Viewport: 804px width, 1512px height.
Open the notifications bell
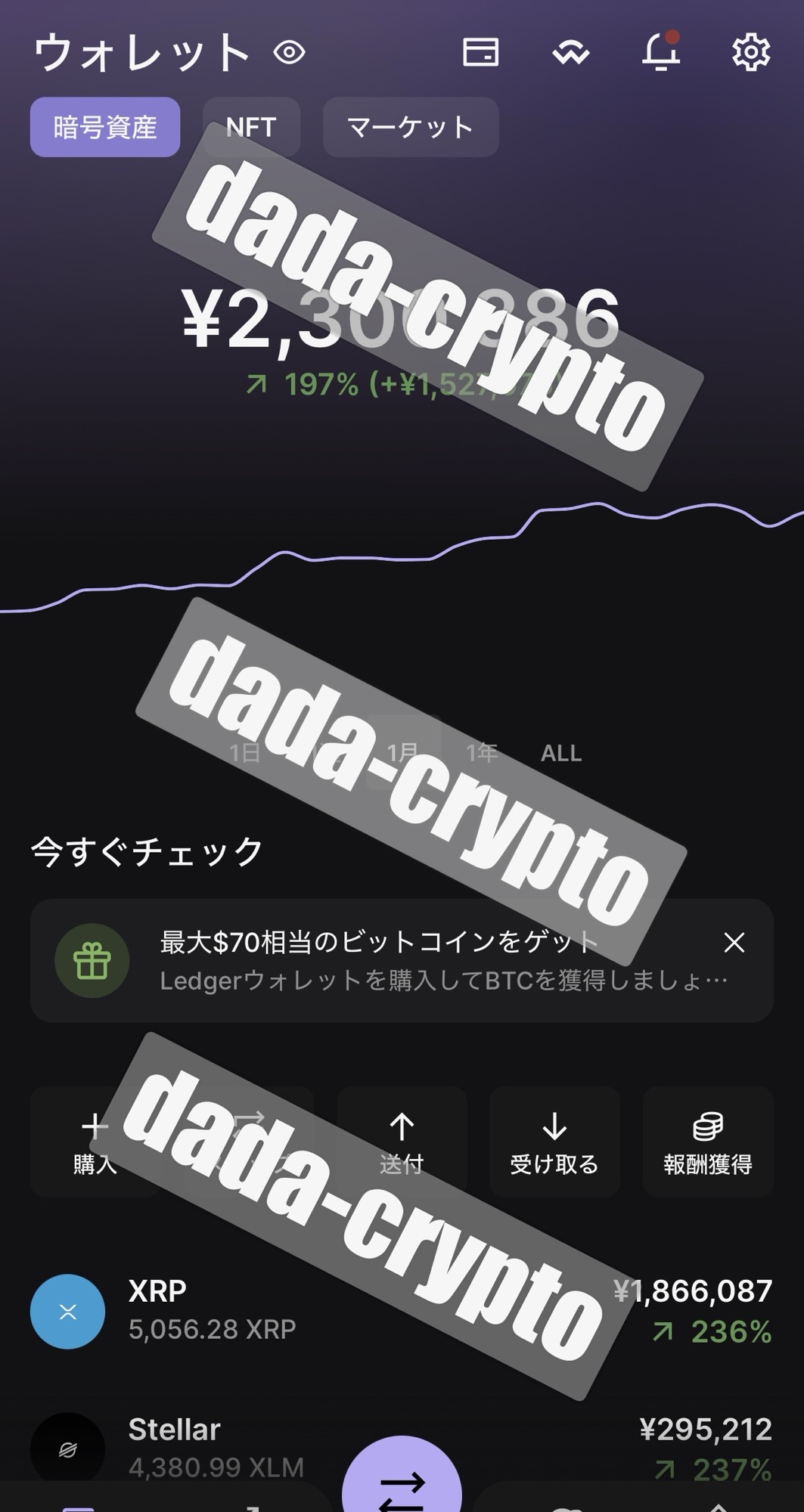[x=661, y=52]
